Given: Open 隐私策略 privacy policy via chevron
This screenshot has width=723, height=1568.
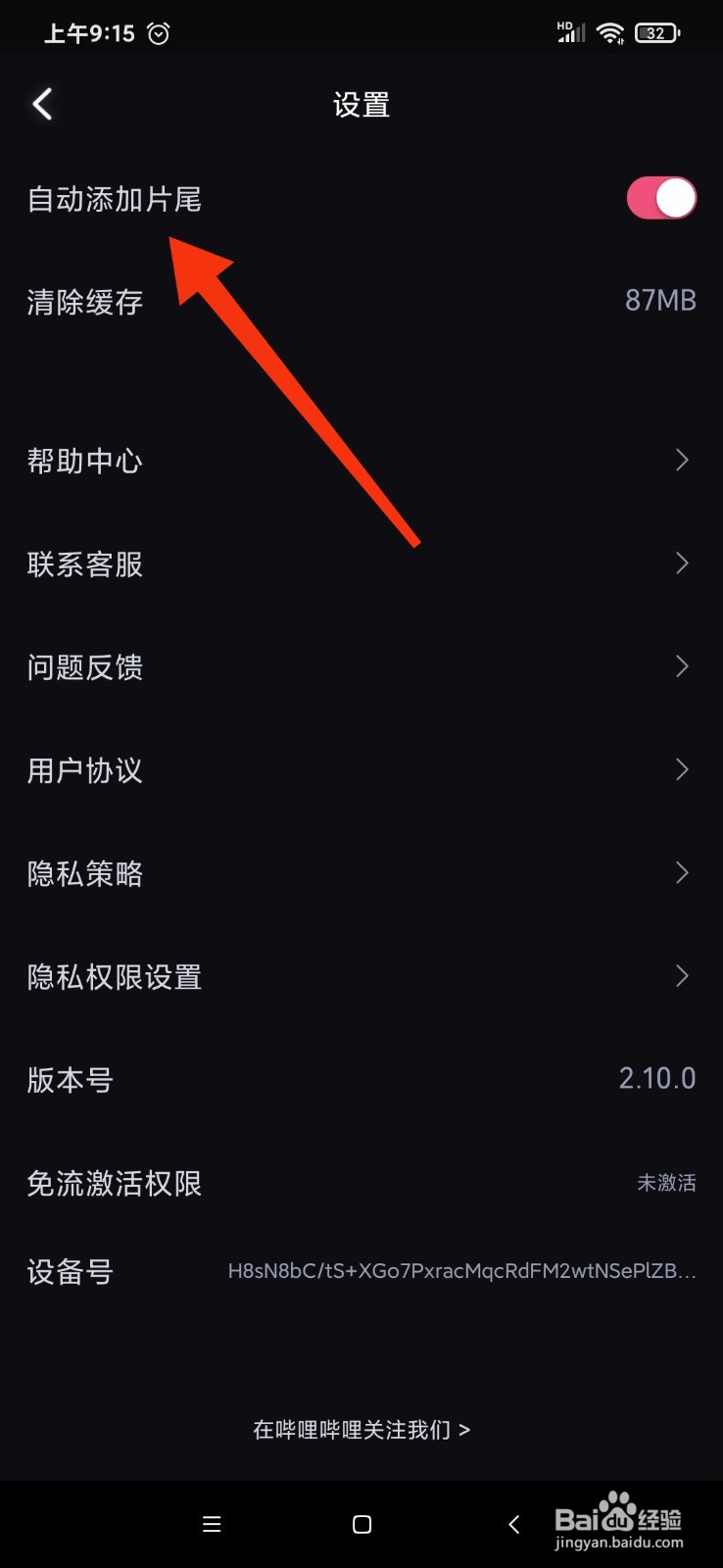Looking at the screenshot, I should [682, 872].
